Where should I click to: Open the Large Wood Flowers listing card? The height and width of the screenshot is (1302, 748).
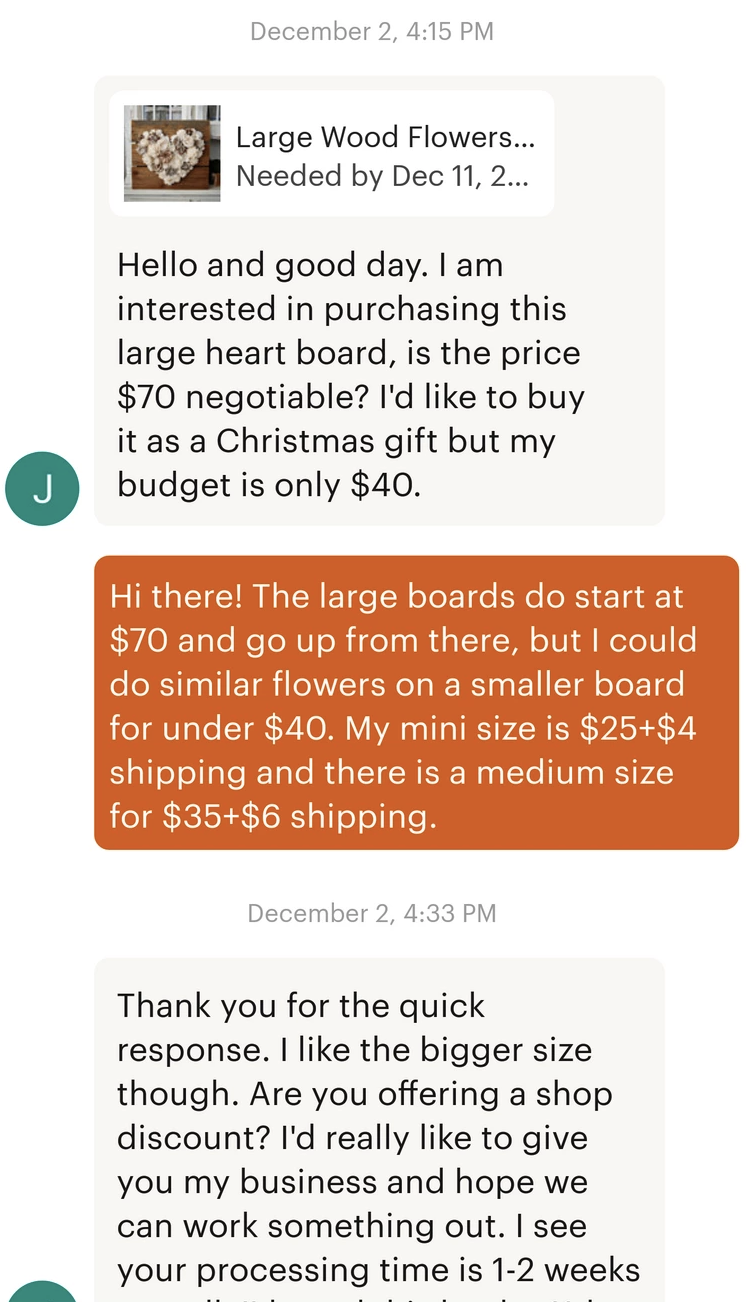[331, 154]
